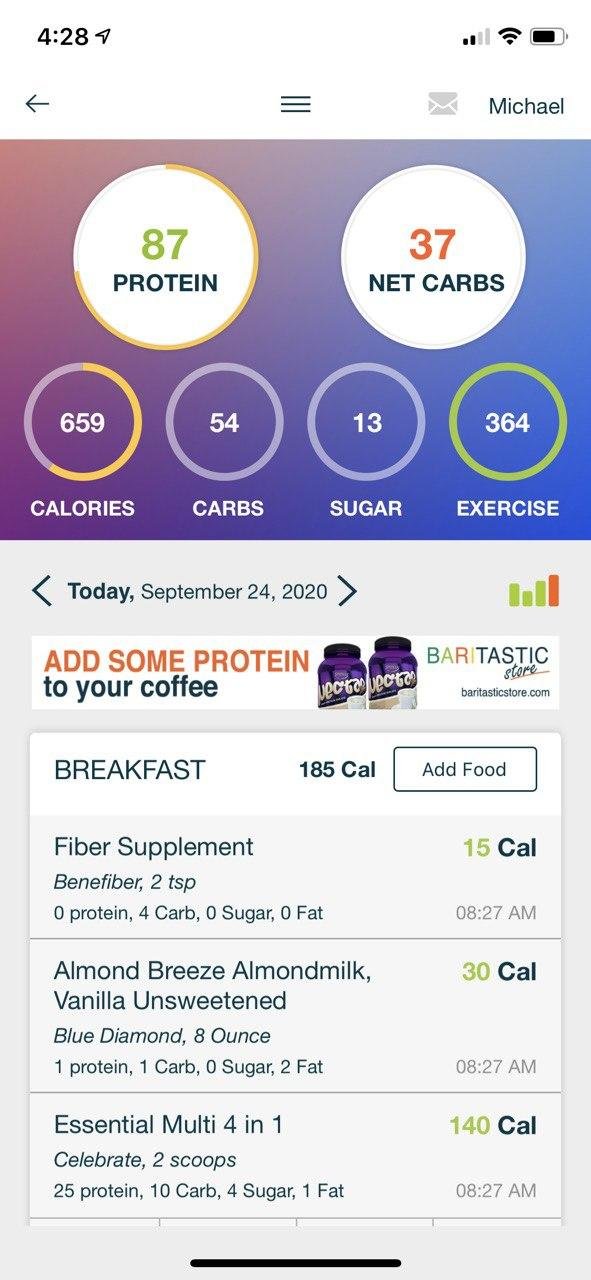
Task: Open the Essential Multi 4 in 1 entry
Action: tap(295, 1156)
